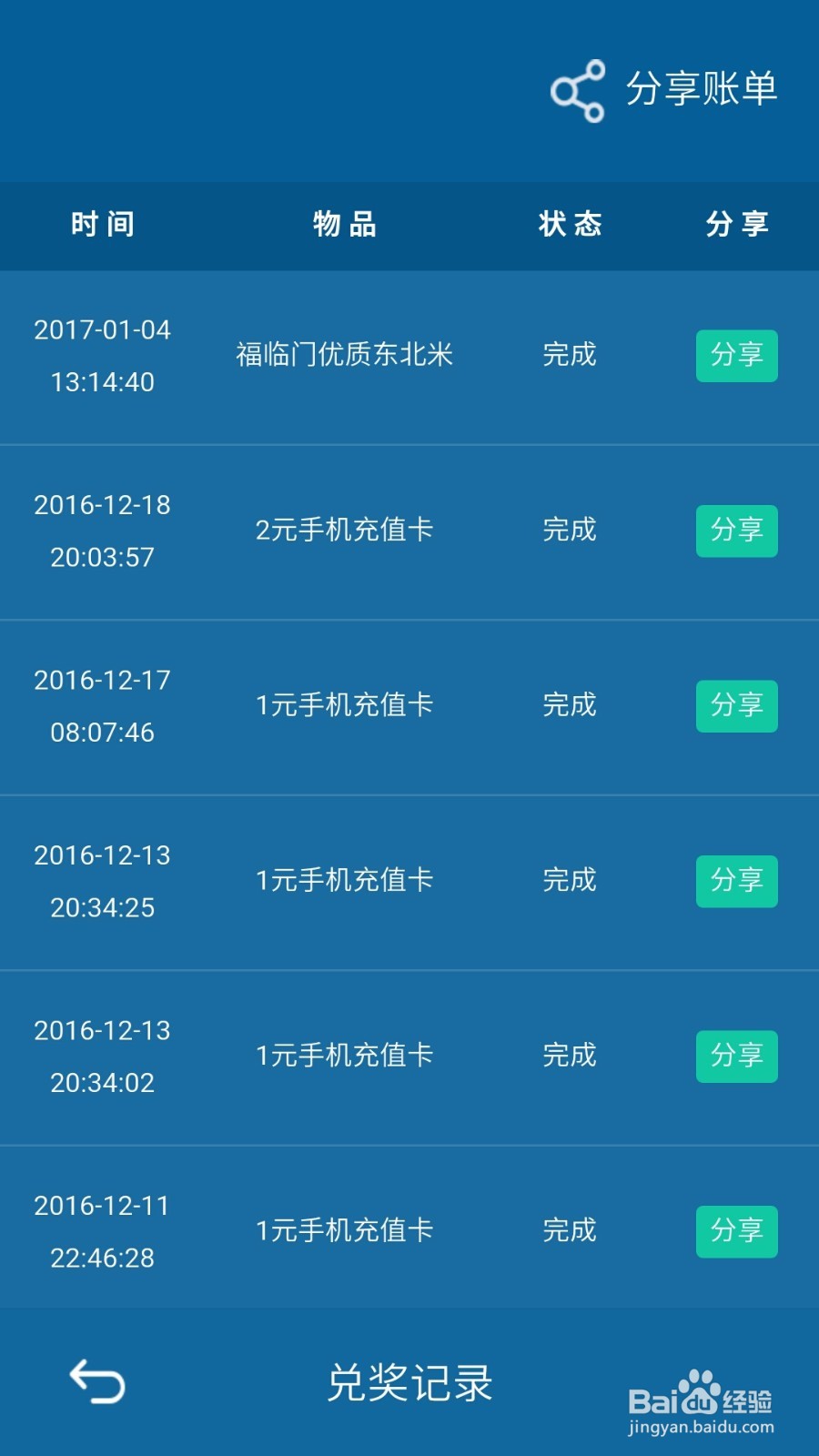Share the record from 20:34:25
The width and height of the screenshot is (819, 1456).
pyautogui.click(x=737, y=881)
